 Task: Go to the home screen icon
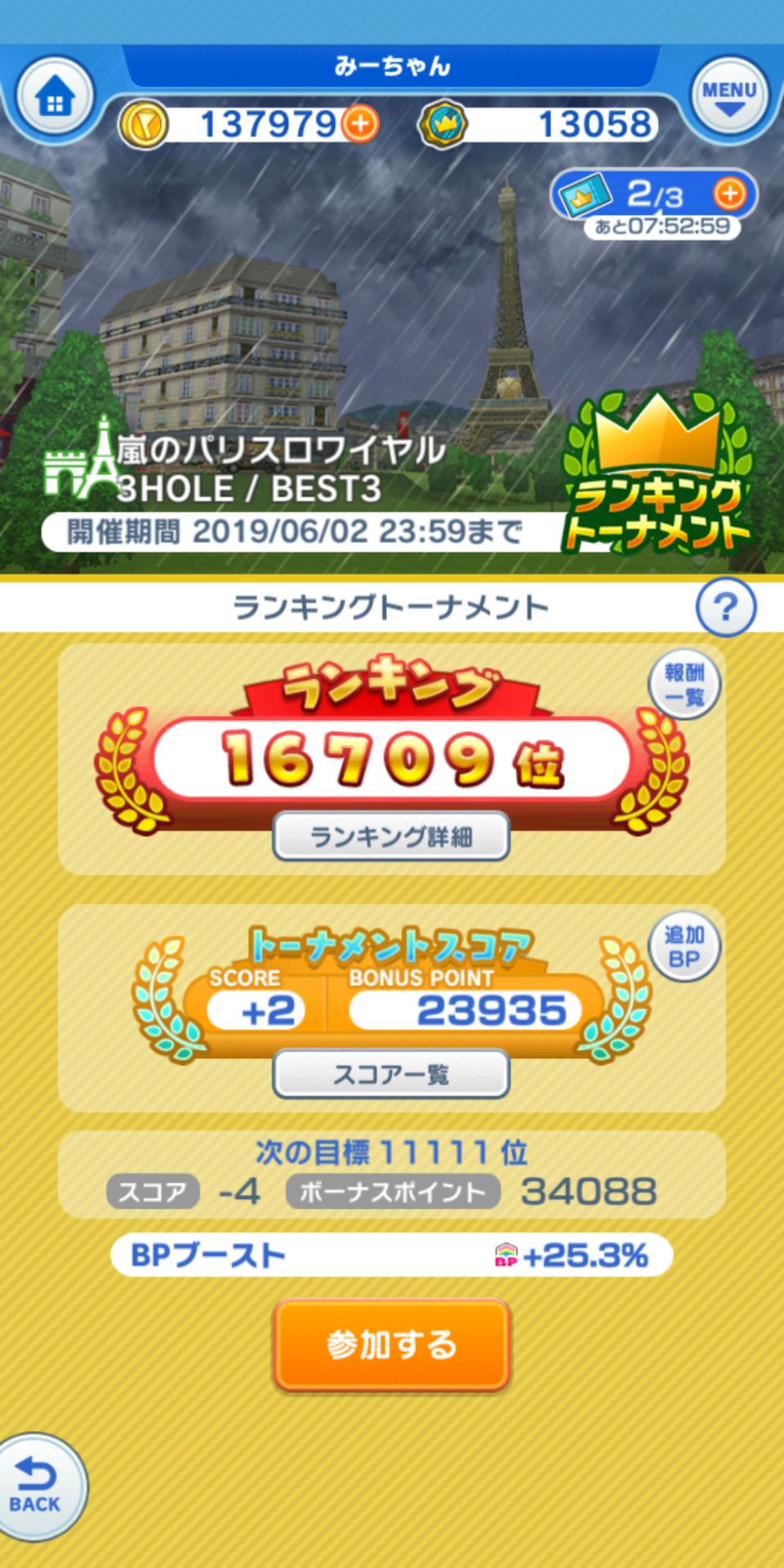pyautogui.click(x=55, y=100)
